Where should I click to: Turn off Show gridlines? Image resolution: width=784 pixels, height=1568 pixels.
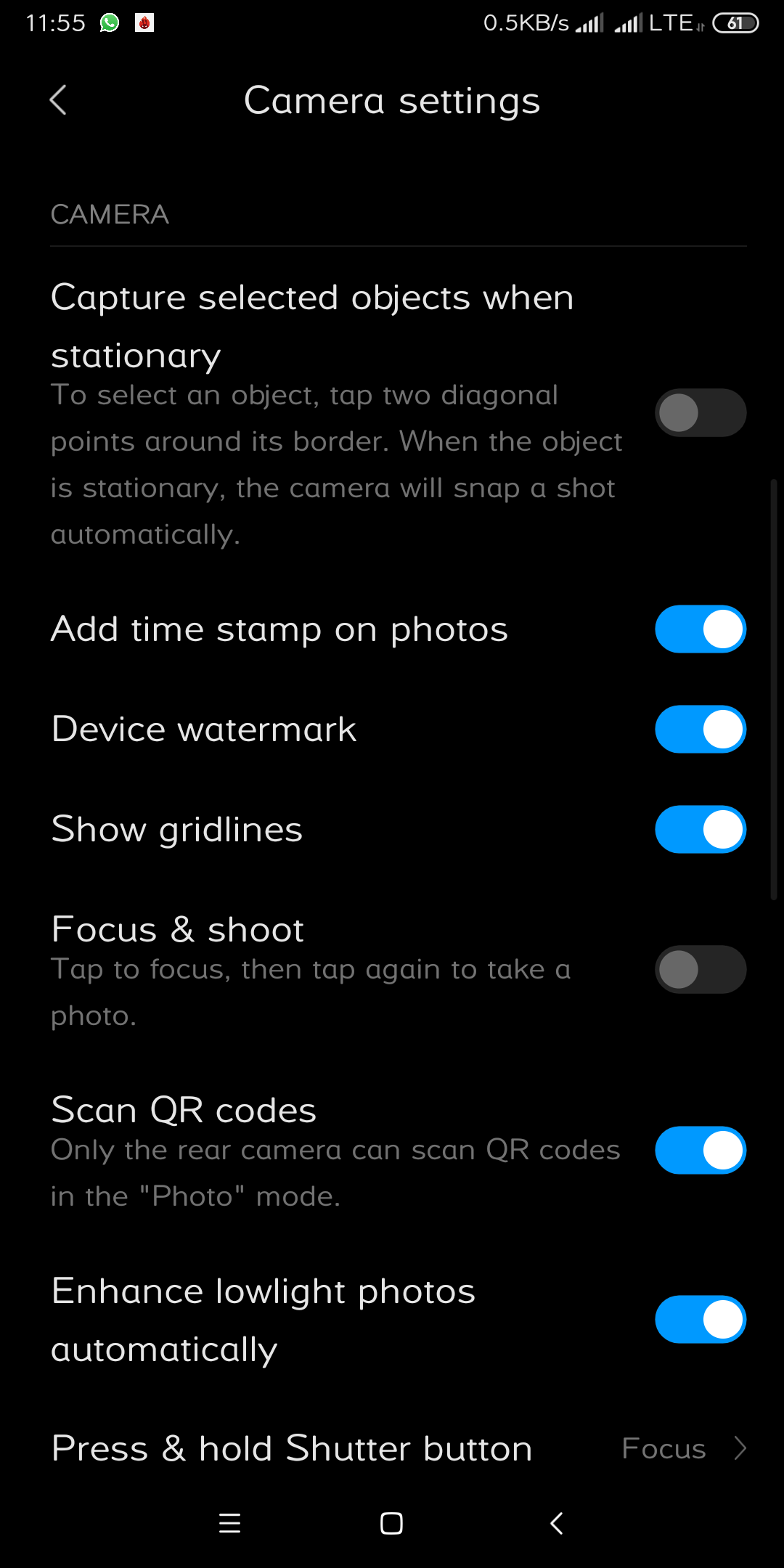point(701,829)
